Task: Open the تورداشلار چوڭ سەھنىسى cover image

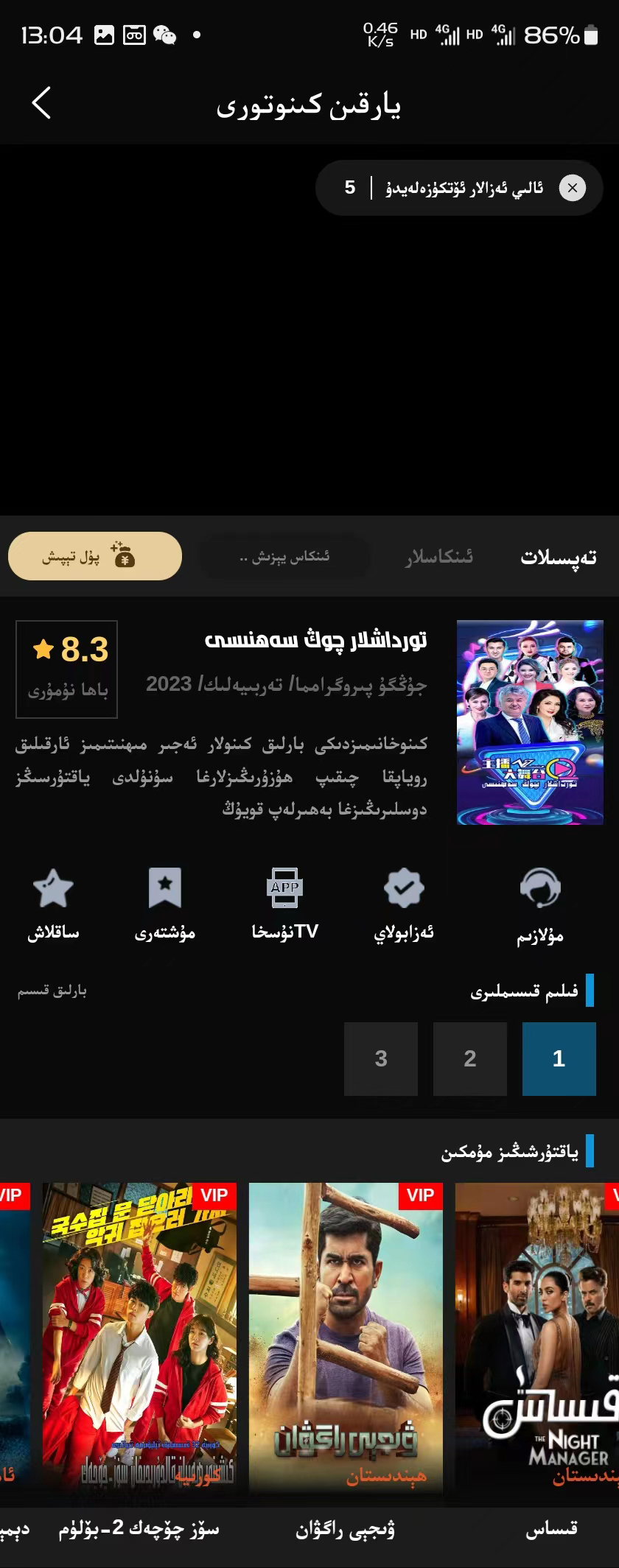Action: [529, 722]
